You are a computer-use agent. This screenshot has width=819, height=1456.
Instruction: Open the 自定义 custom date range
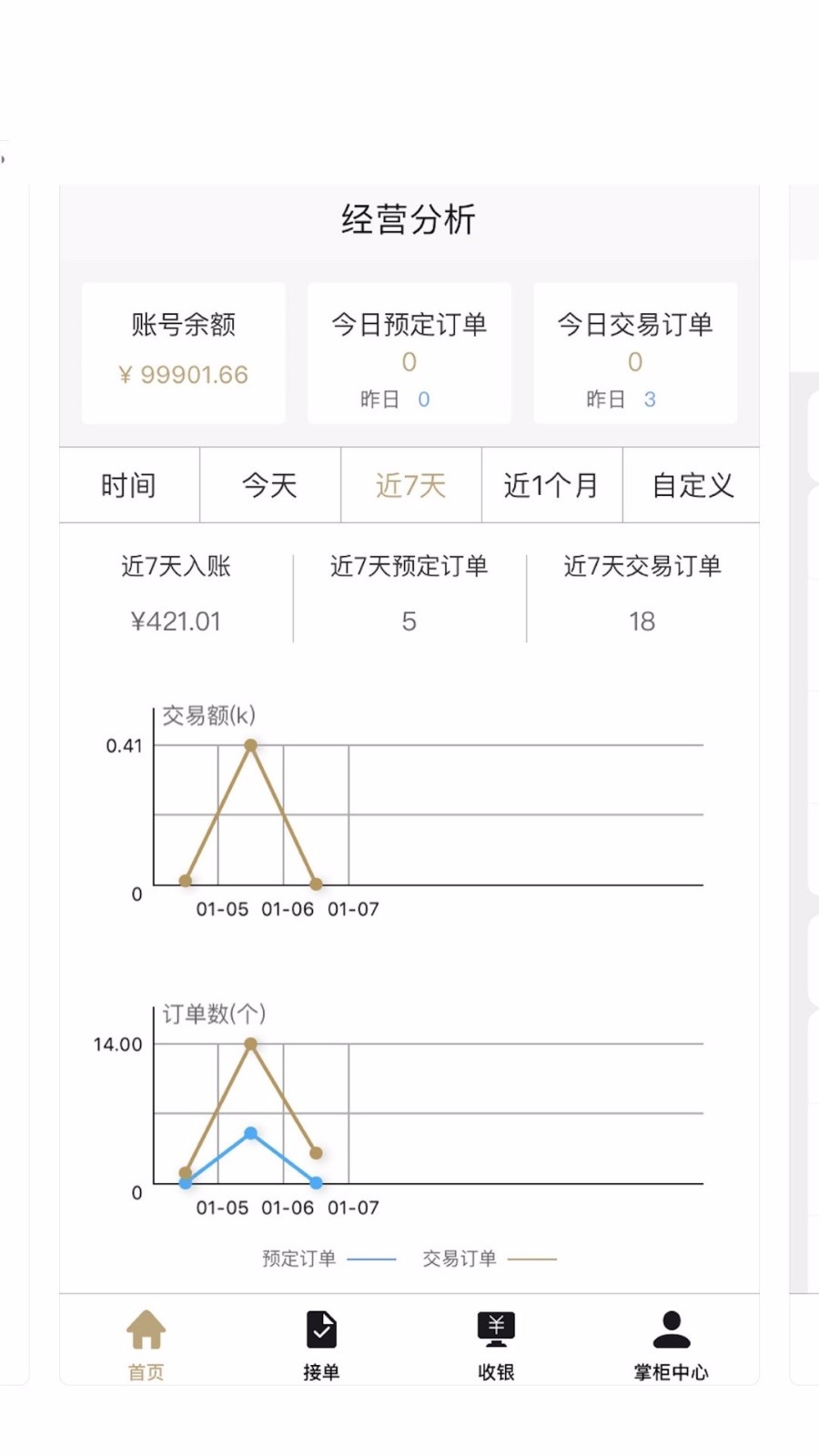click(692, 485)
